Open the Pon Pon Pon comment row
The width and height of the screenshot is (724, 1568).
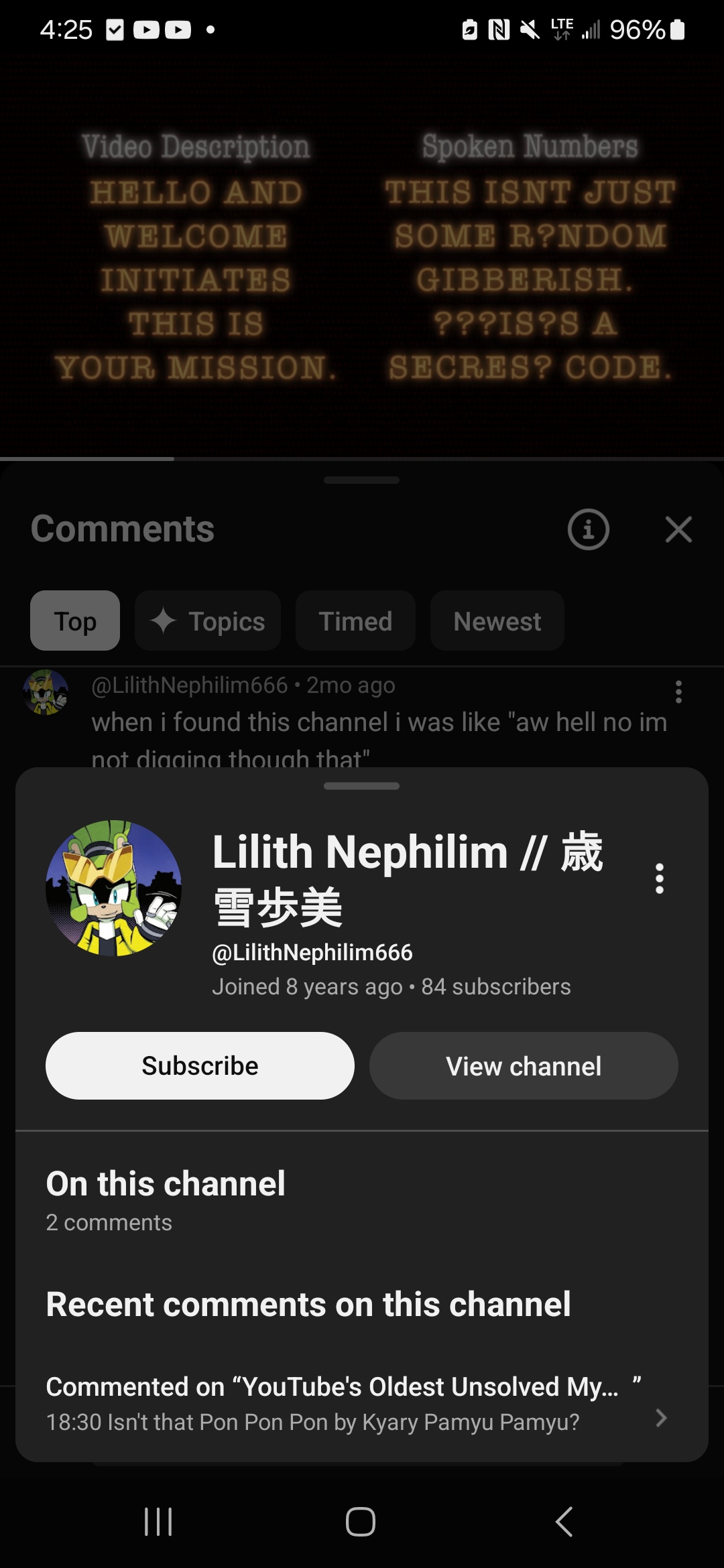point(355,1403)
